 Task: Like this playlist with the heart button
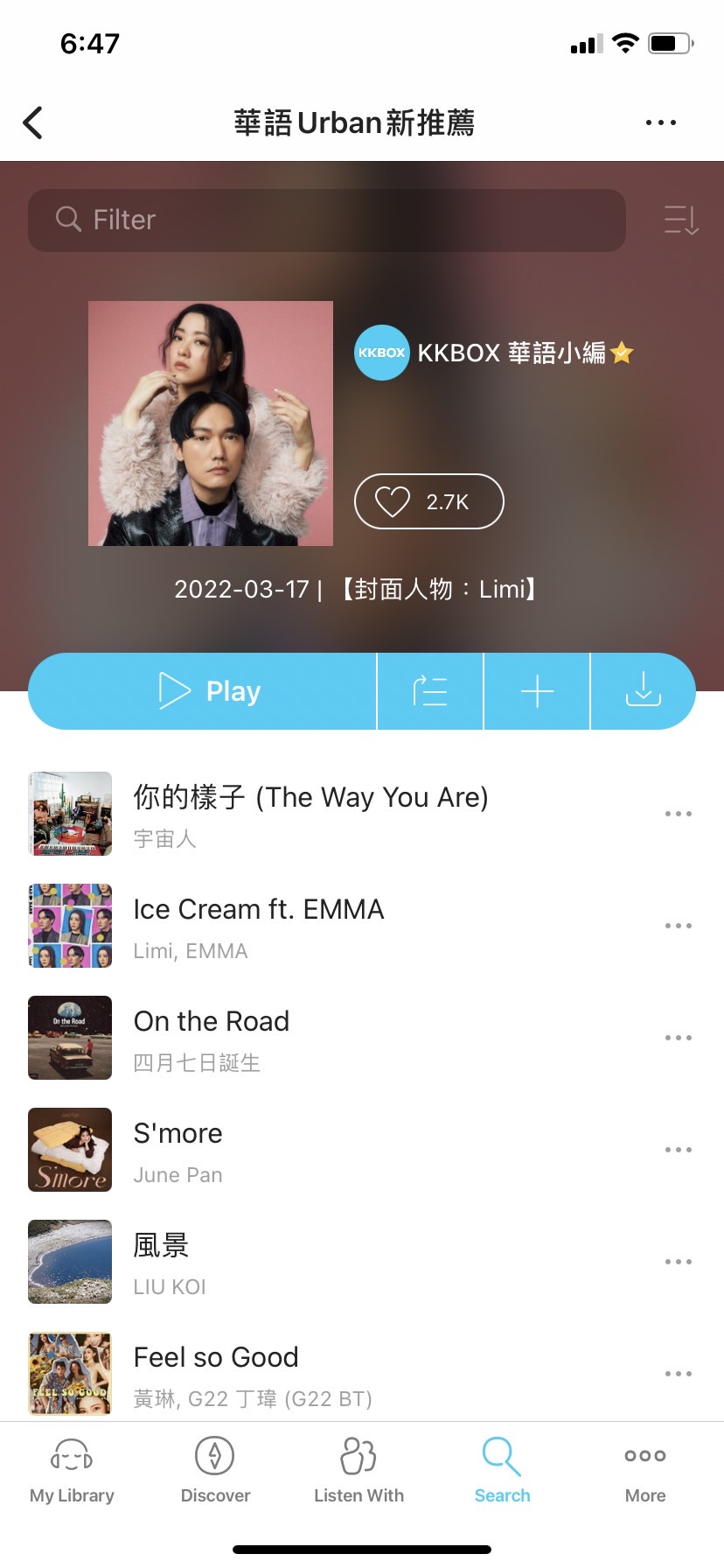pyautogui.click(x=428, y=501)
